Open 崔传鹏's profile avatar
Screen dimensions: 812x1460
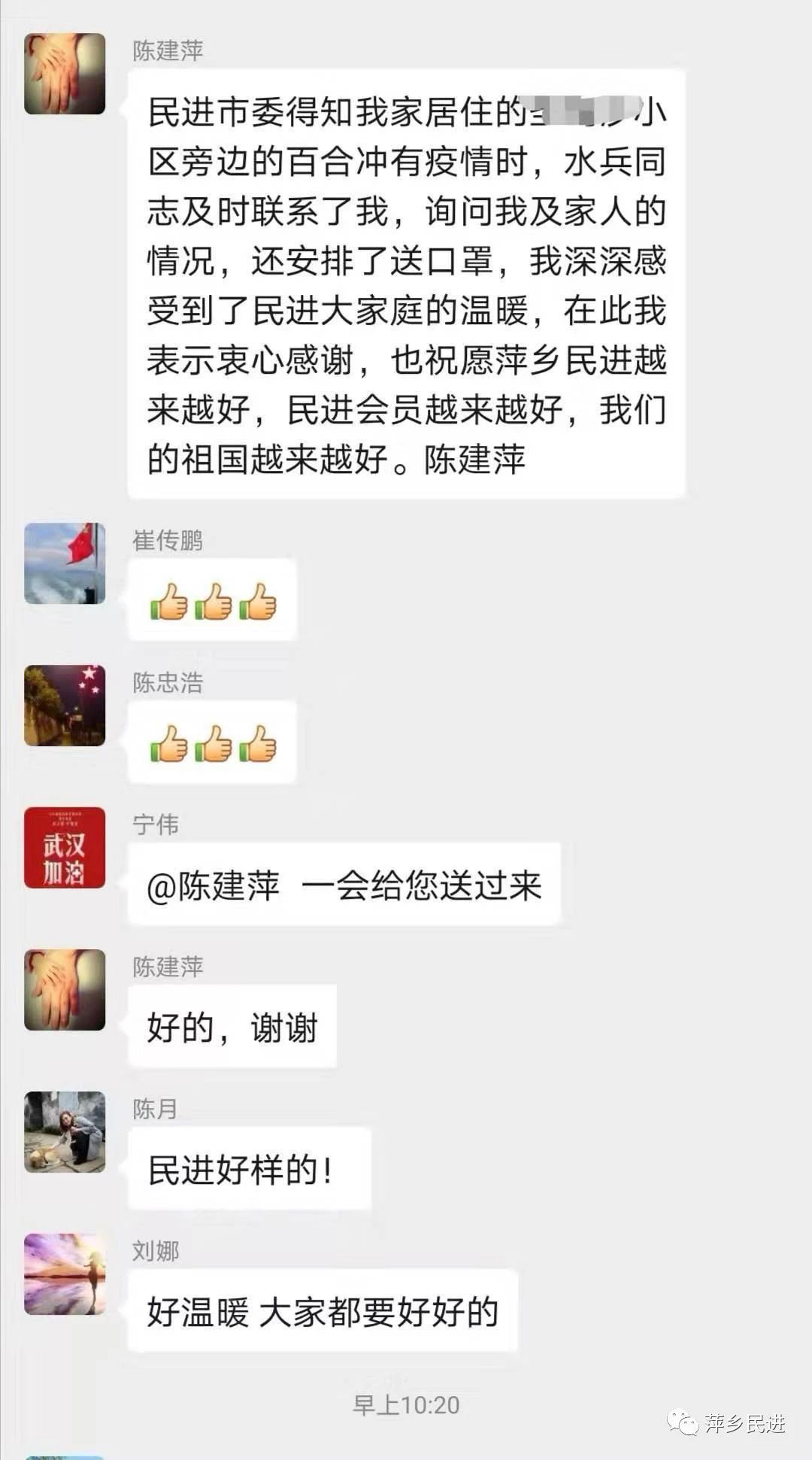click(65, 563)
